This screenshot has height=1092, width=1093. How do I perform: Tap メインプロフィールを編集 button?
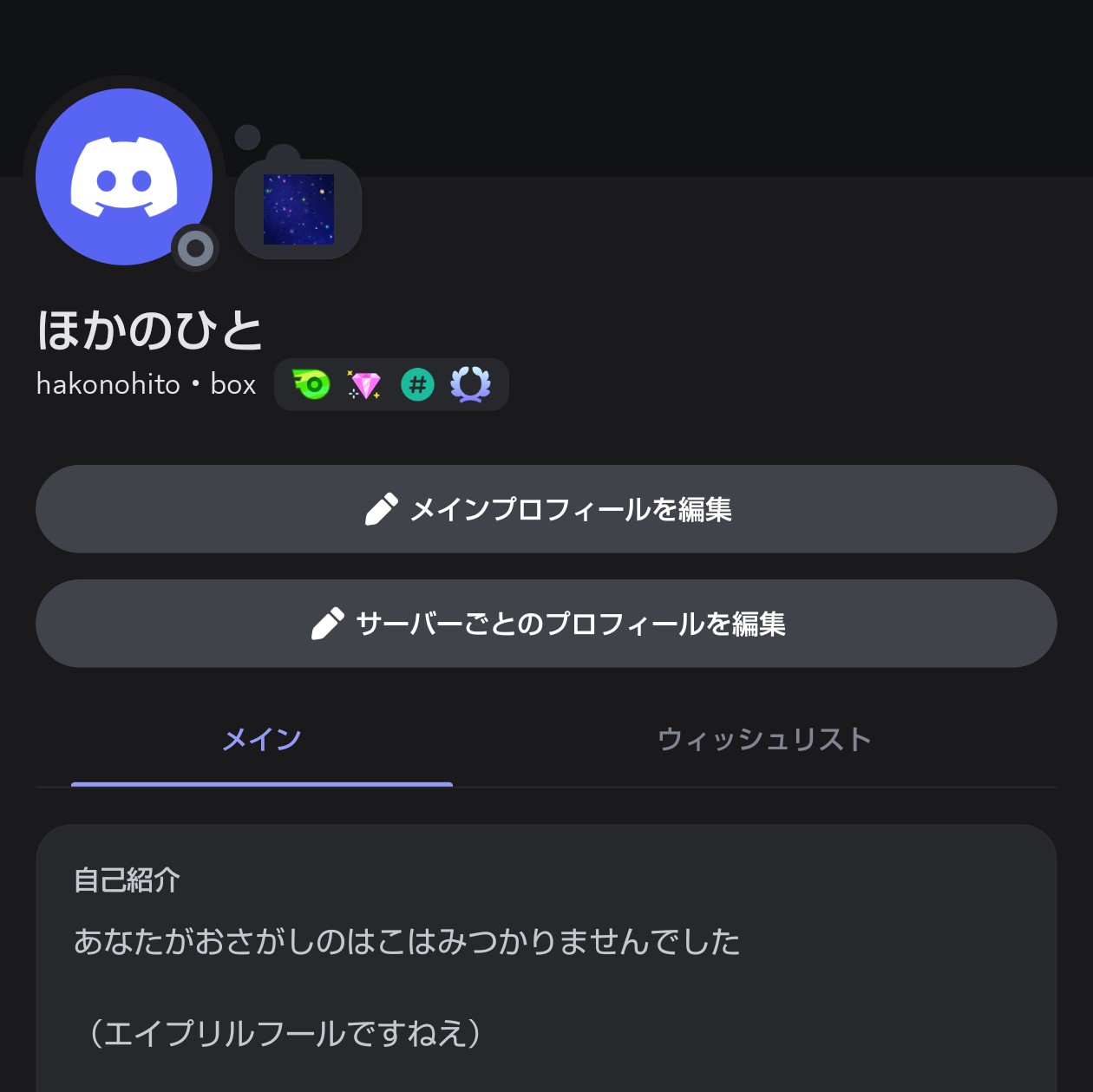click(x=546, y=509)
